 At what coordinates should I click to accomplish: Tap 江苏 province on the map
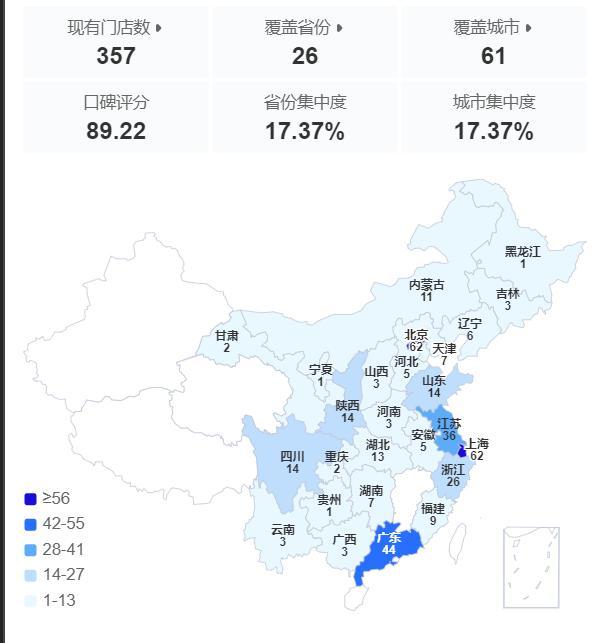point(449,429)
